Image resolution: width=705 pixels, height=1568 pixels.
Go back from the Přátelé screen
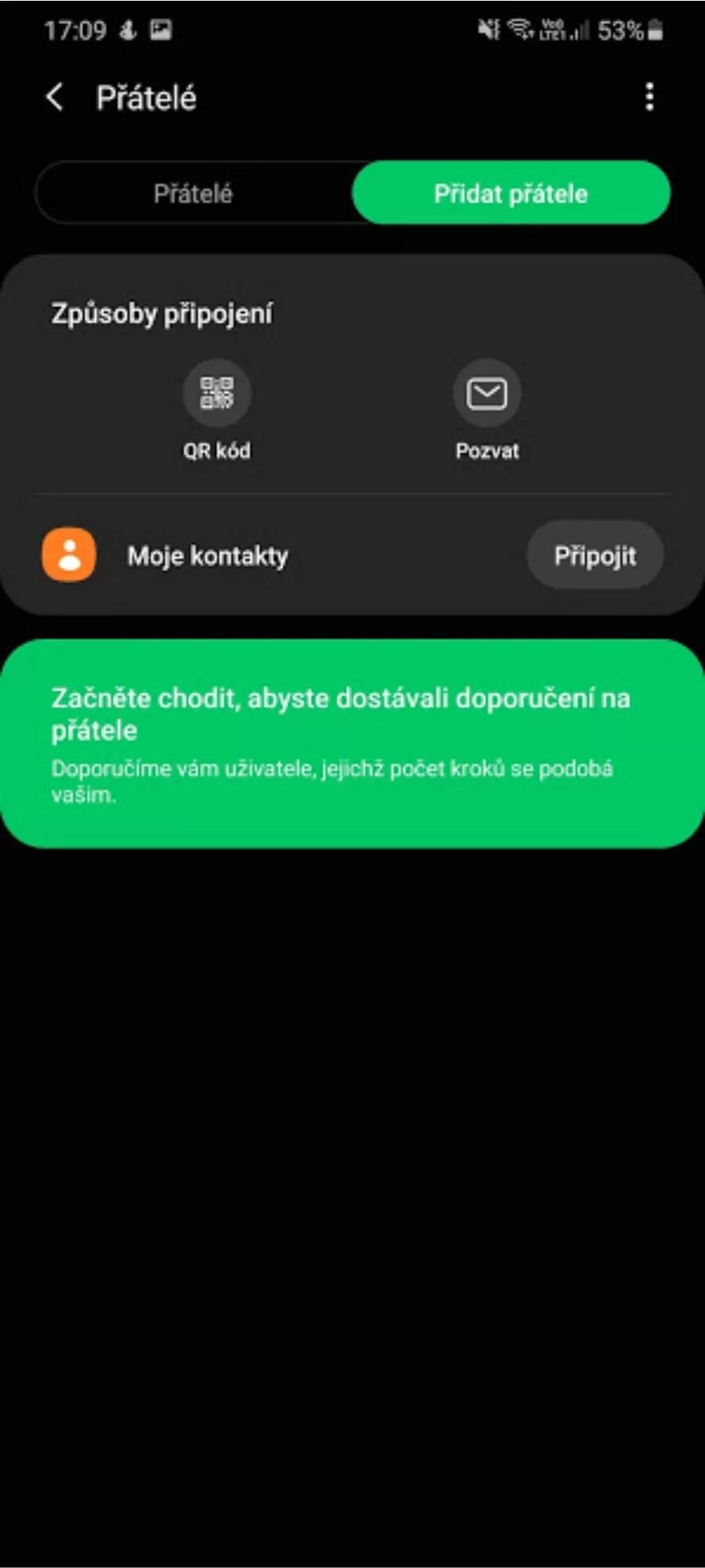54,97
